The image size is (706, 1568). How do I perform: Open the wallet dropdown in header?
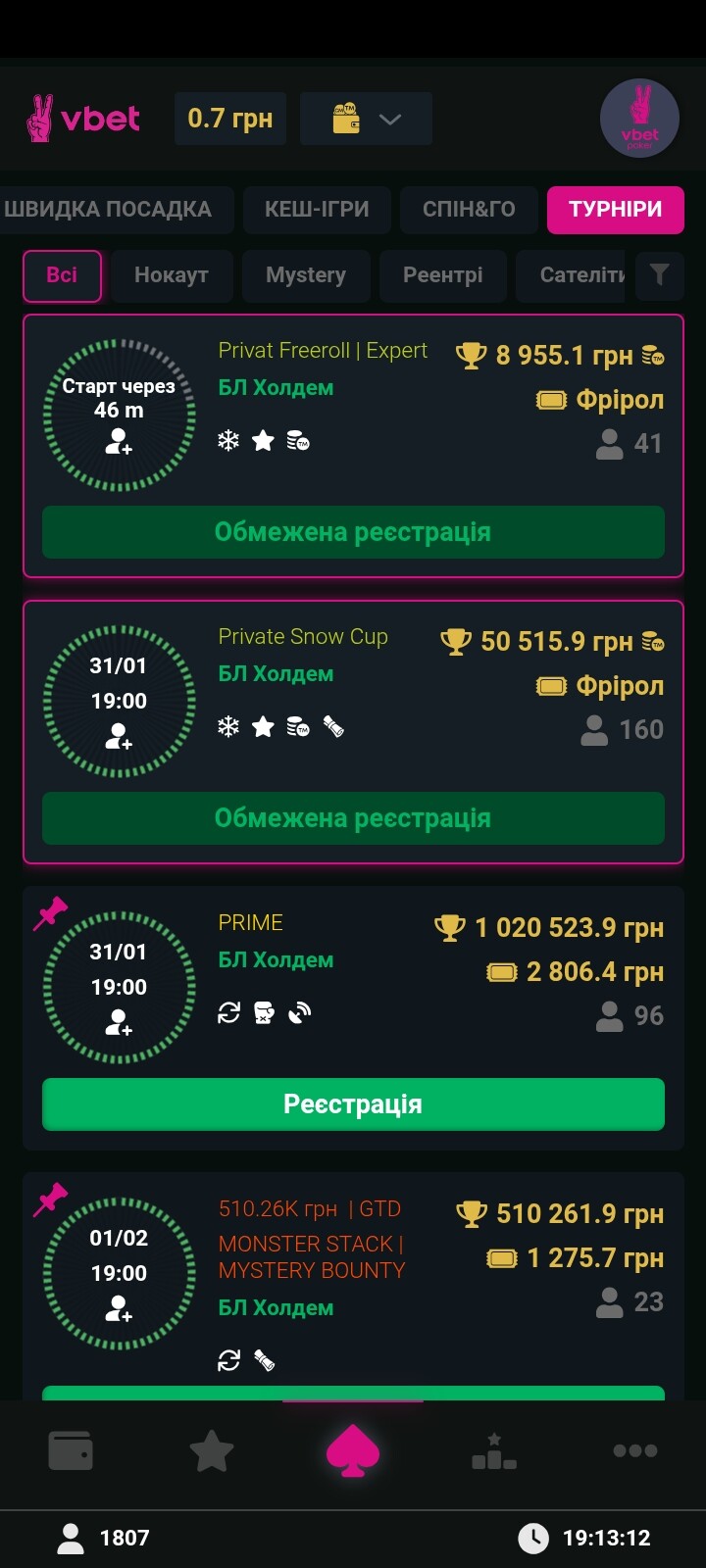tap(366, 120)
